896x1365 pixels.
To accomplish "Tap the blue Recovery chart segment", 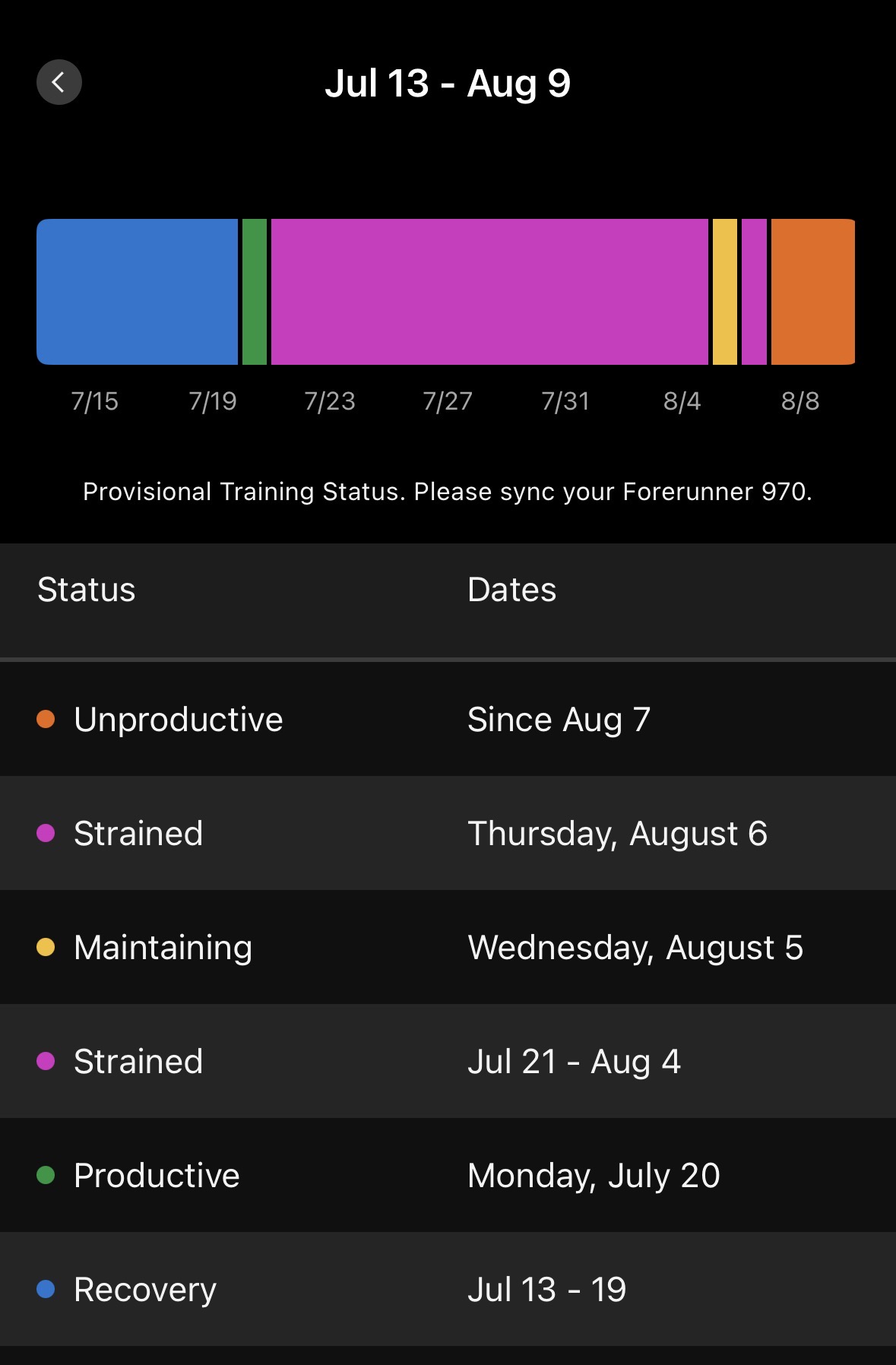I will tap(138, 292).
